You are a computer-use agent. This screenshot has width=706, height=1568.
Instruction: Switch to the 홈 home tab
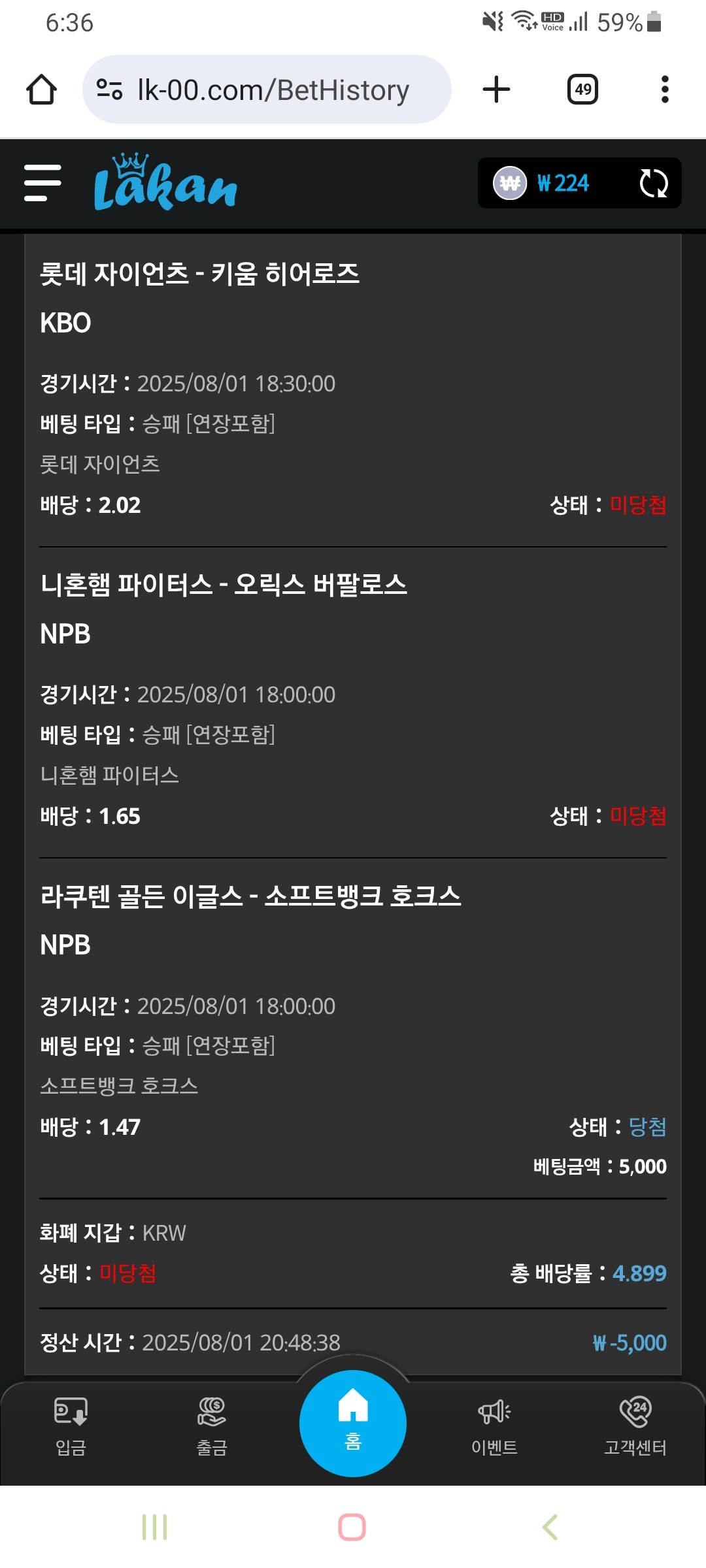(x=353, y=1423)
